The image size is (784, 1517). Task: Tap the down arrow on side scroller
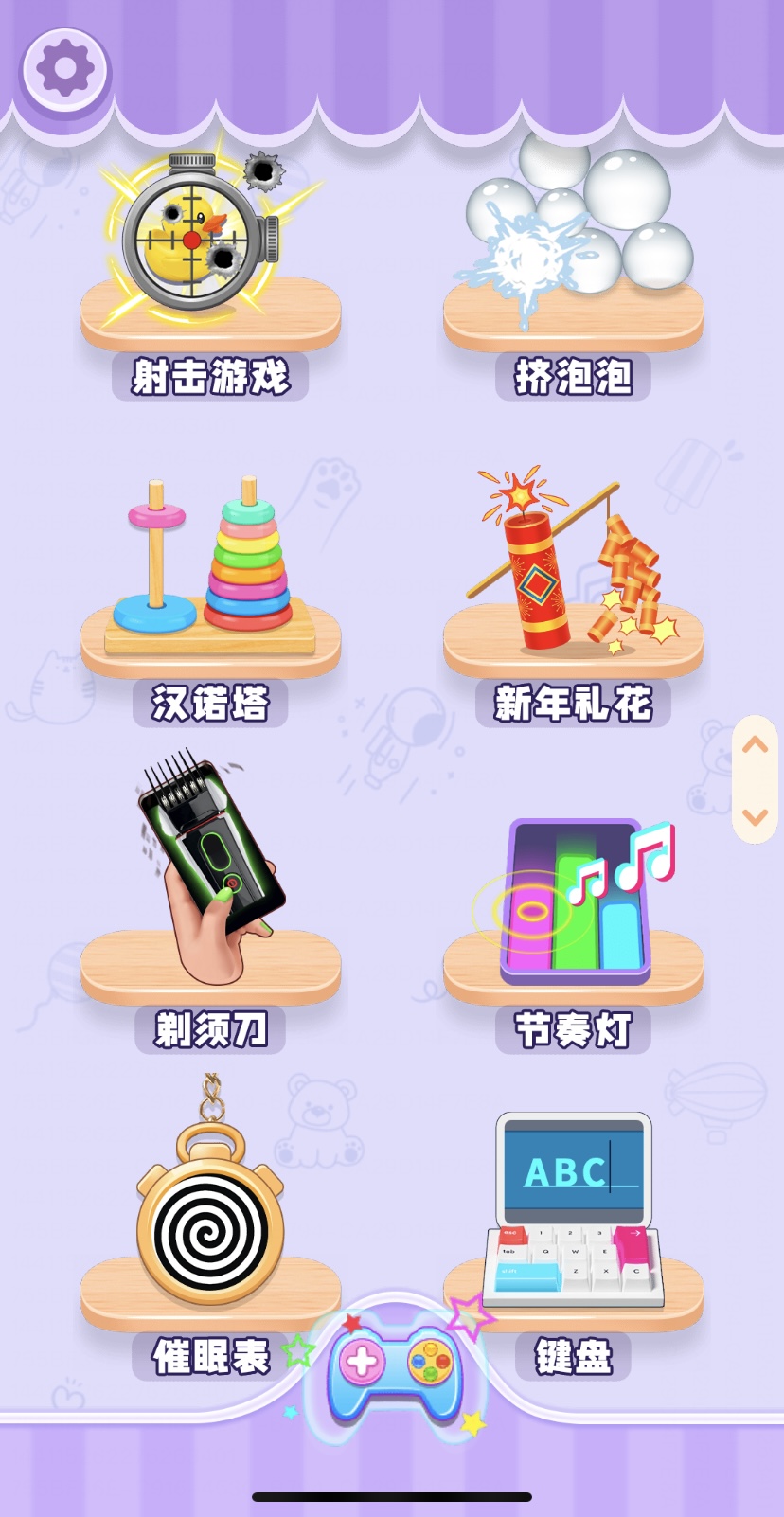click(x=755, y=815)
